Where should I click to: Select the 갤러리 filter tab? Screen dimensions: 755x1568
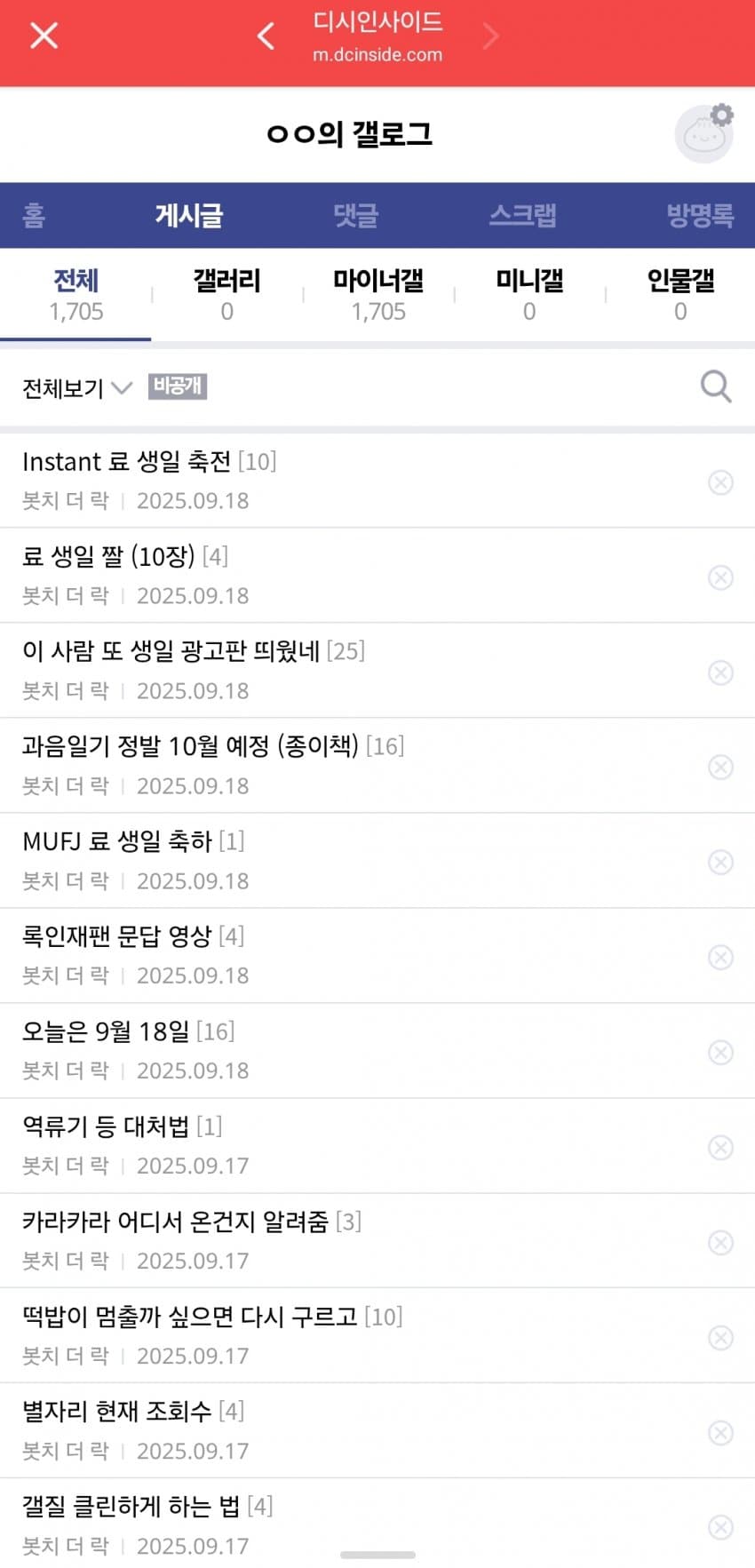point(226,295)
